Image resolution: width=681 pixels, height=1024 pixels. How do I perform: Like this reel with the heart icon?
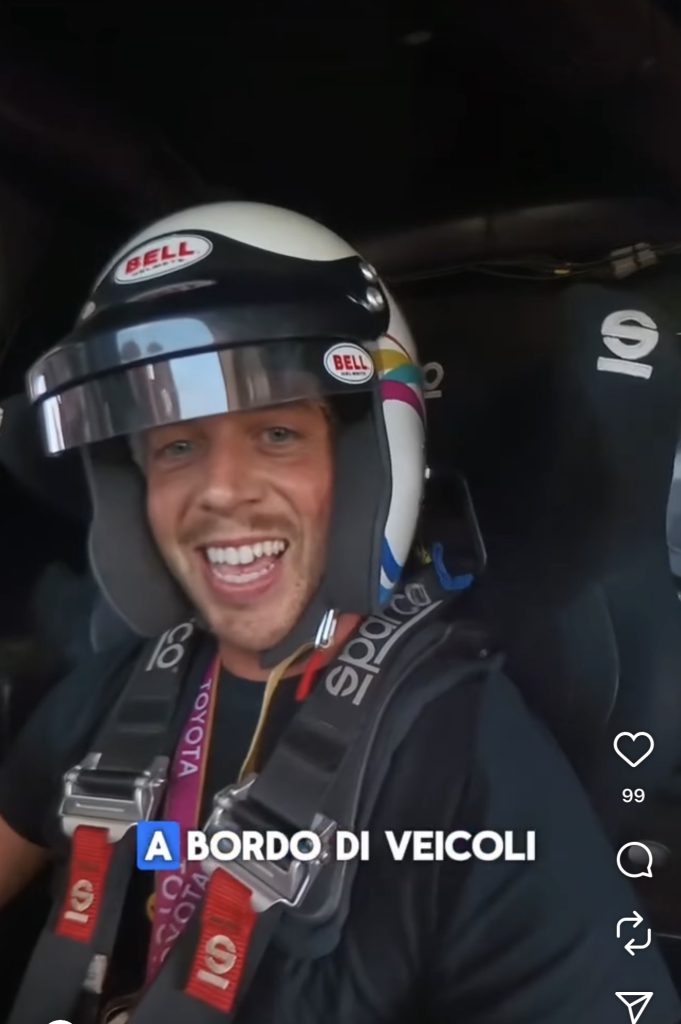(x=633, y=750)
